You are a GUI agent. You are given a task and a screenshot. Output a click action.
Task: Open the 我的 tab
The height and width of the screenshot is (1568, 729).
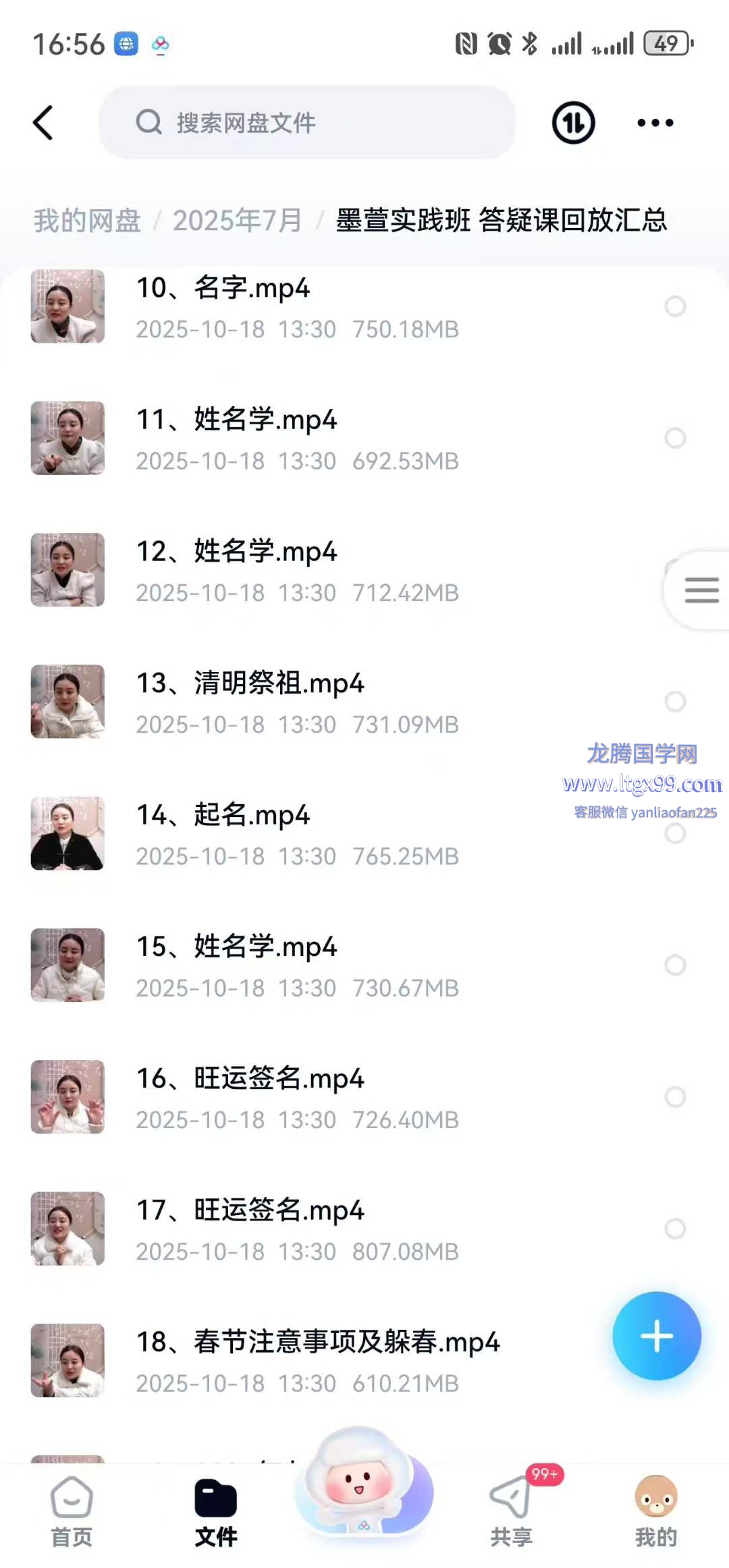655,1513
